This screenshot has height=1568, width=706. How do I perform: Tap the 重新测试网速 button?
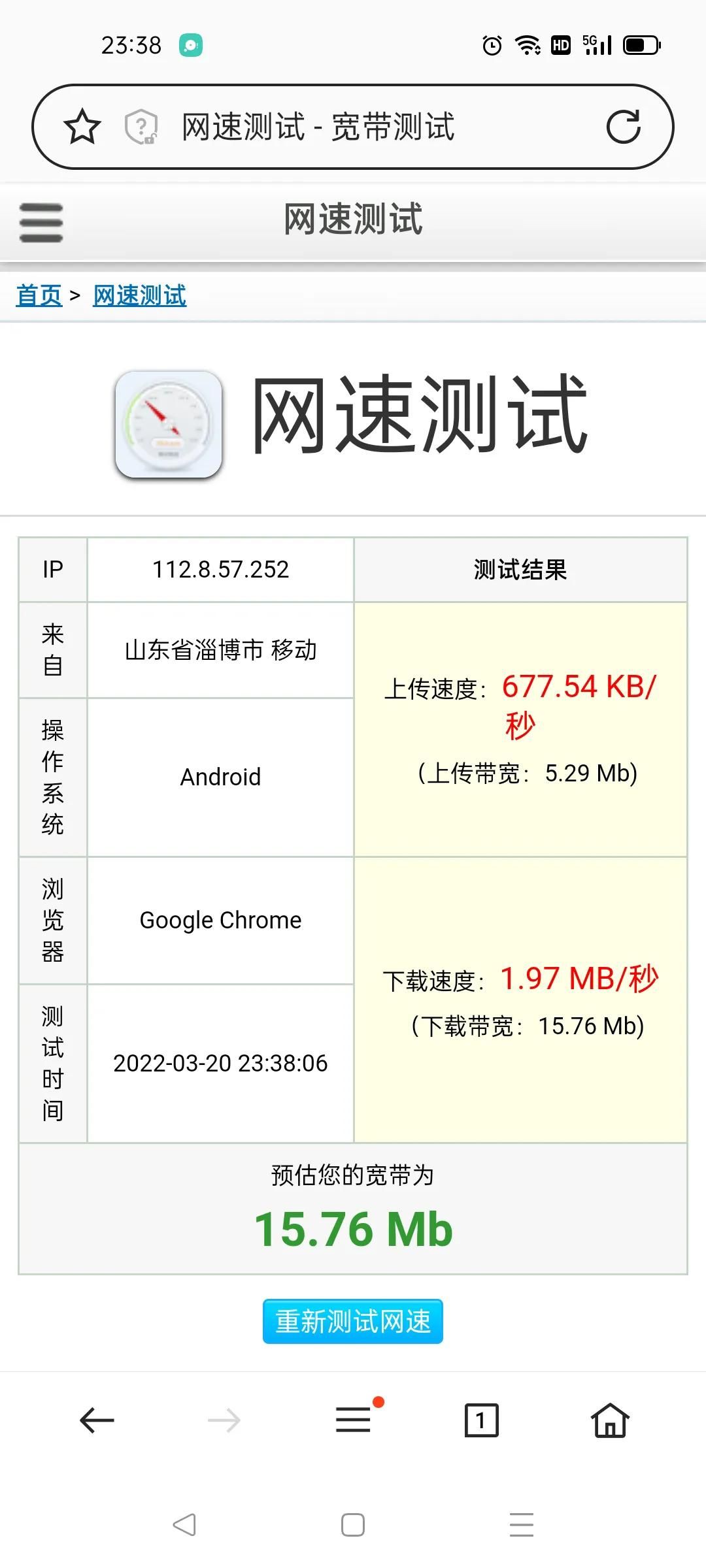tap(353, 1322)
